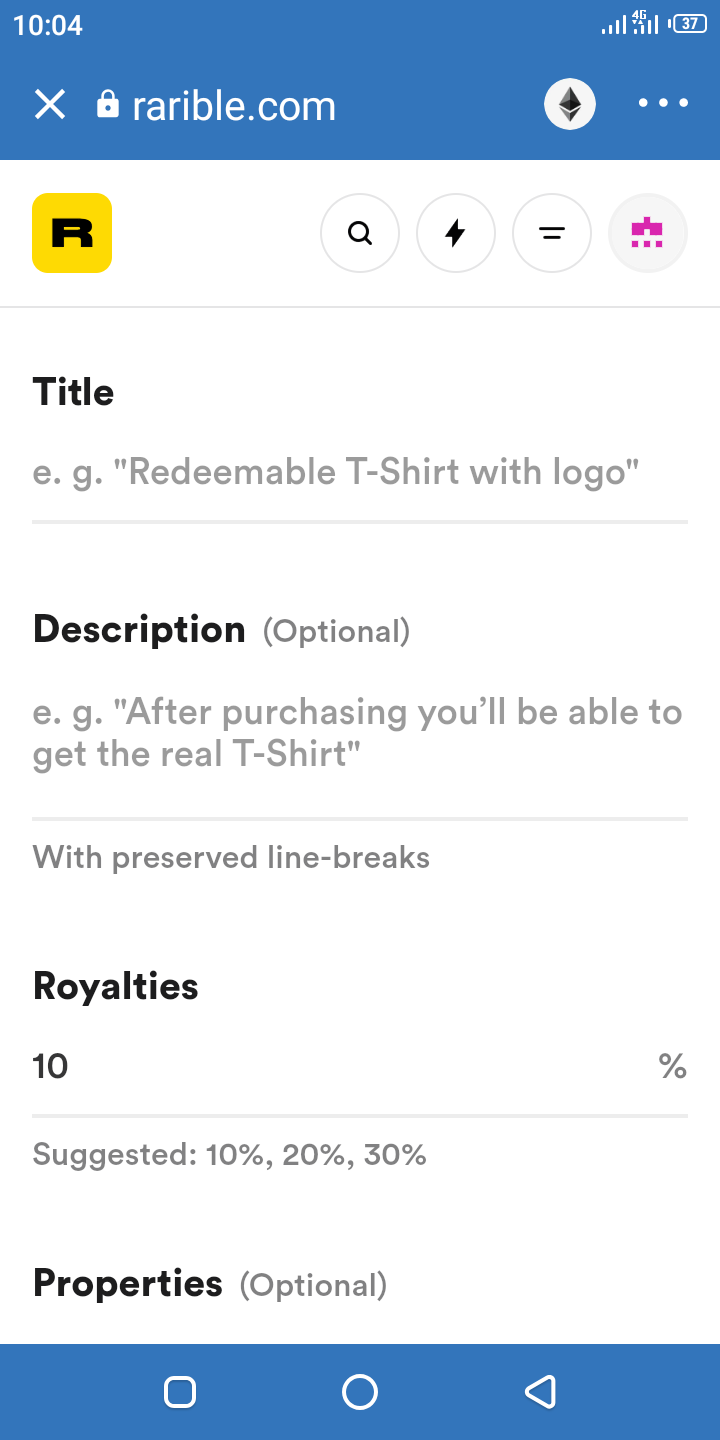Go to Rarible home via logo

[x=72, y=233]
